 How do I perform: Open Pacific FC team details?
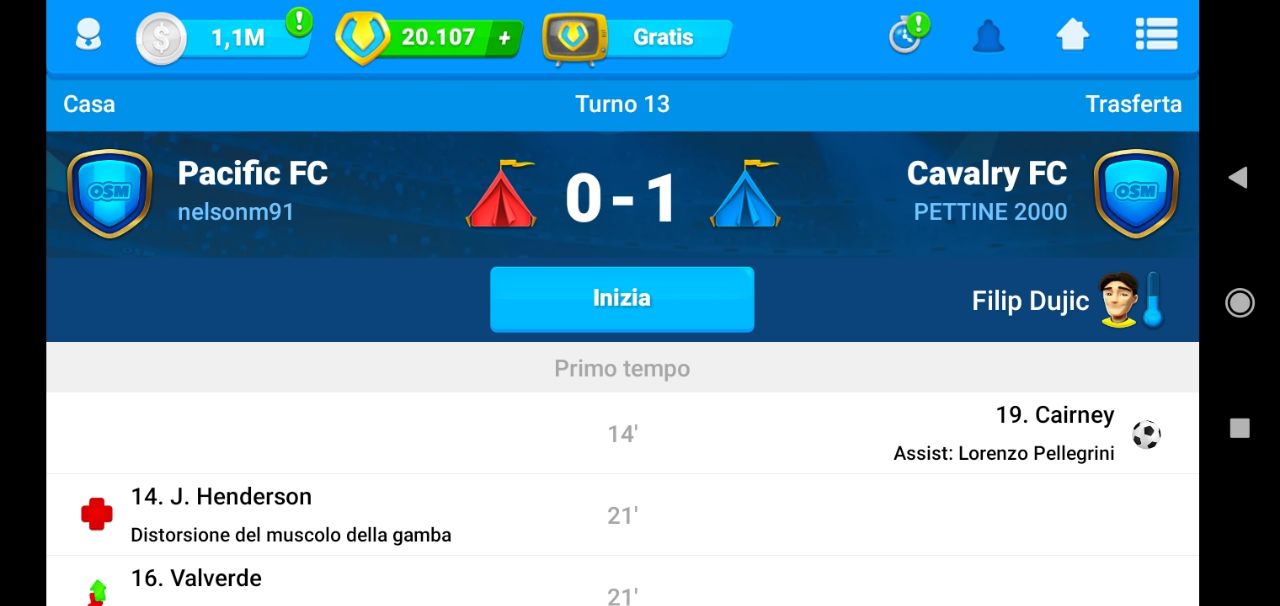coord(252,174)
